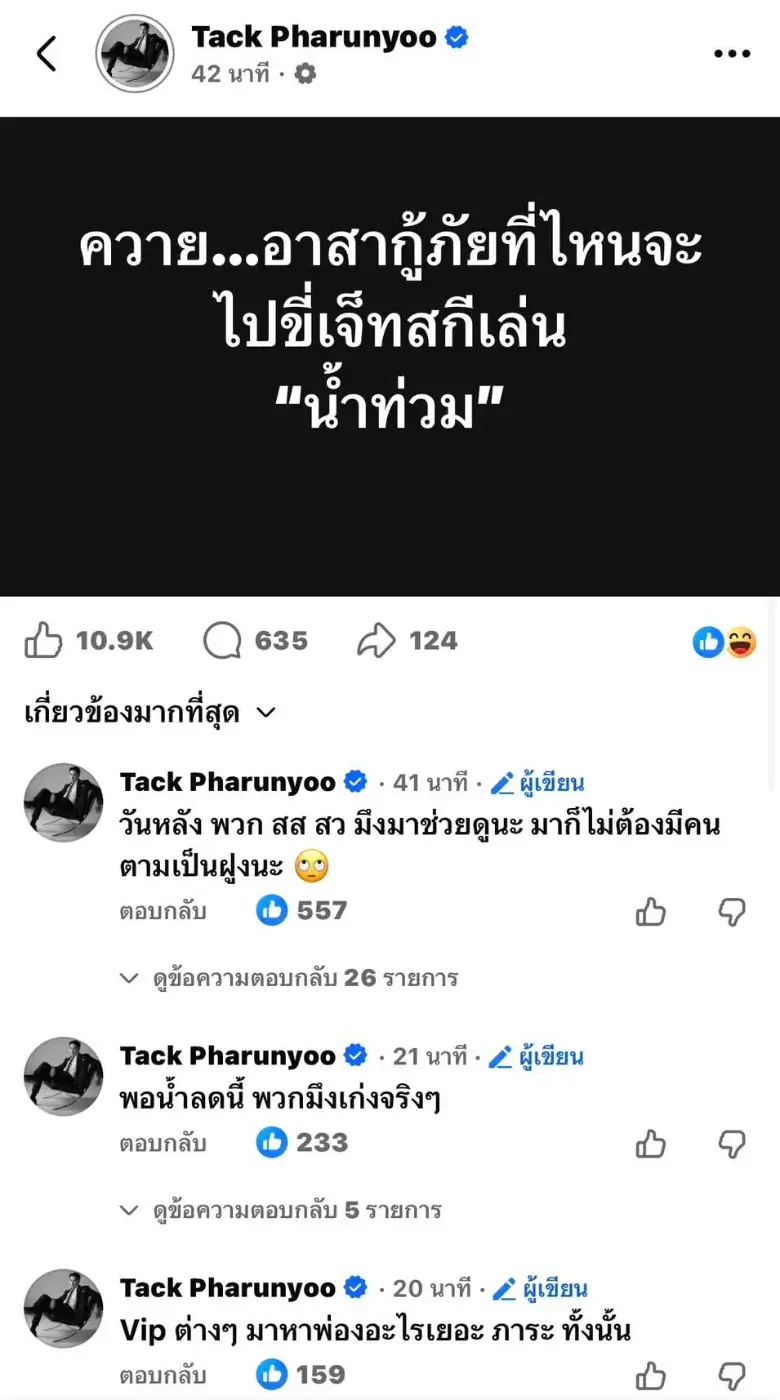Open the black text post image
780x1400 pixels.
[390, 356]
